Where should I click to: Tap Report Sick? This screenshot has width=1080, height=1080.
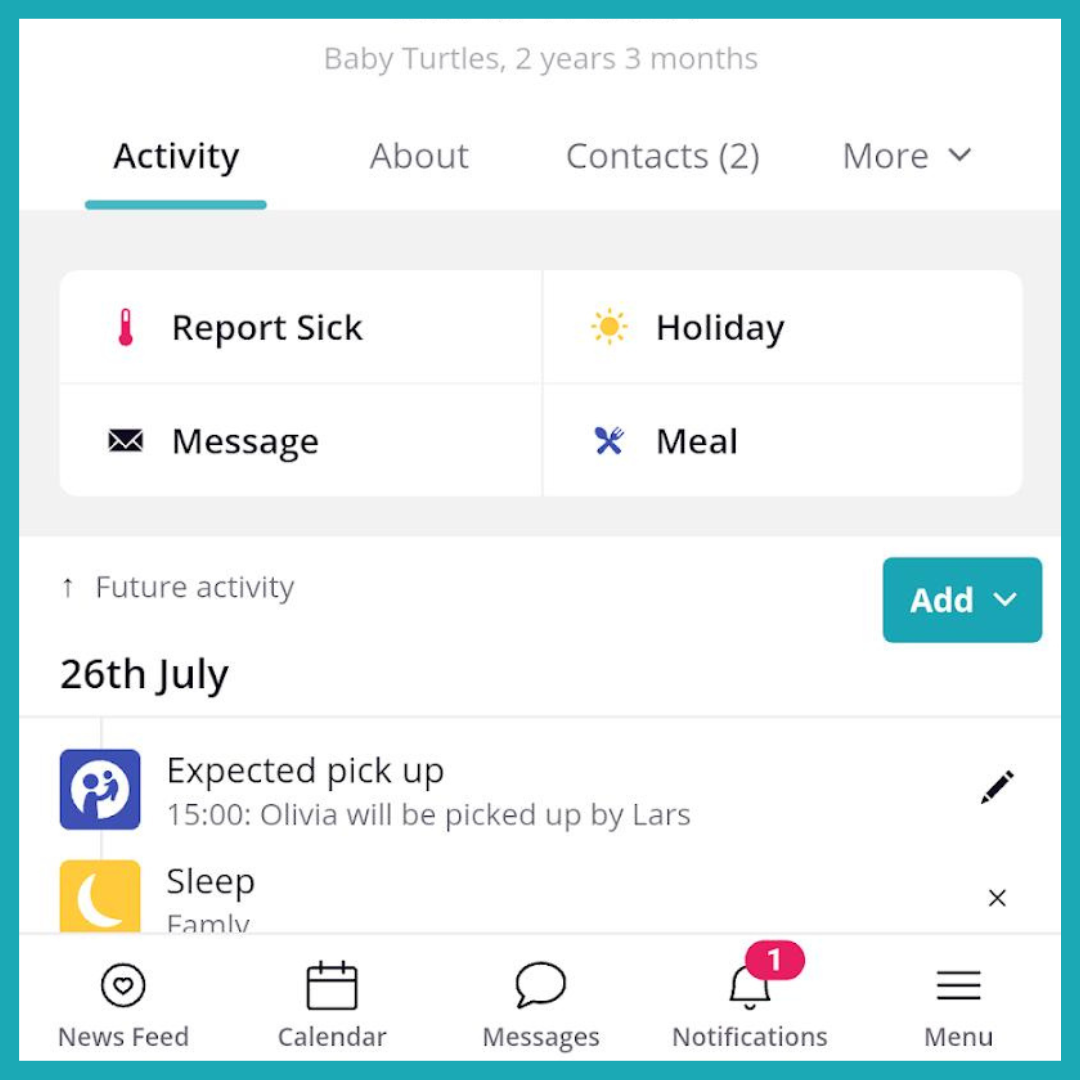coord(300,328)
